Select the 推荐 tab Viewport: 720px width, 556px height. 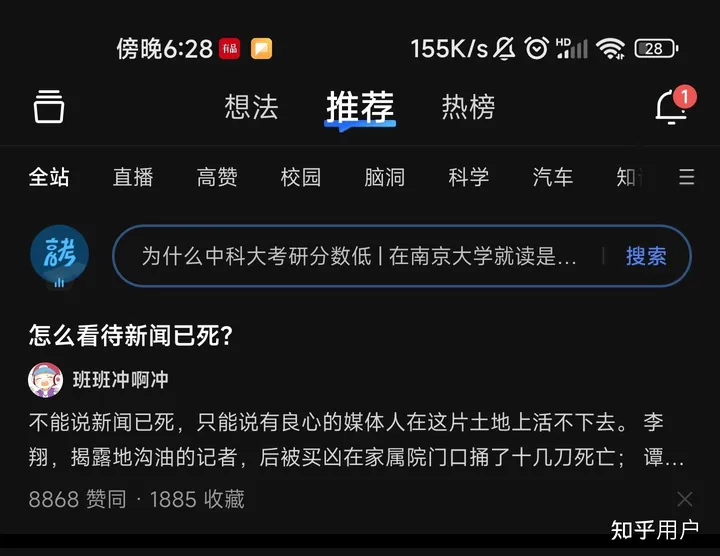[360, 107]
